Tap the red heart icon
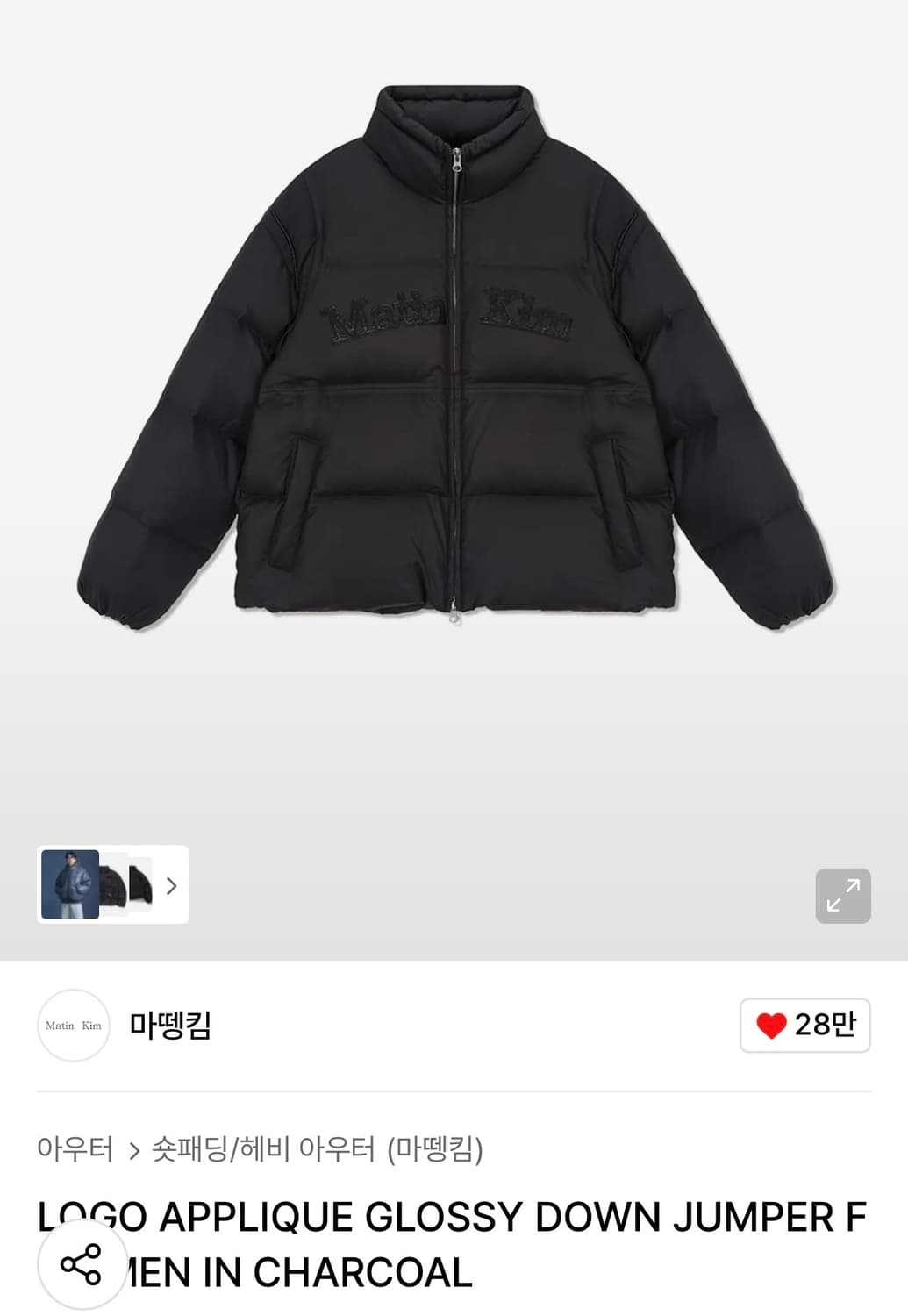908x1316 pixels. (774, 1025)
